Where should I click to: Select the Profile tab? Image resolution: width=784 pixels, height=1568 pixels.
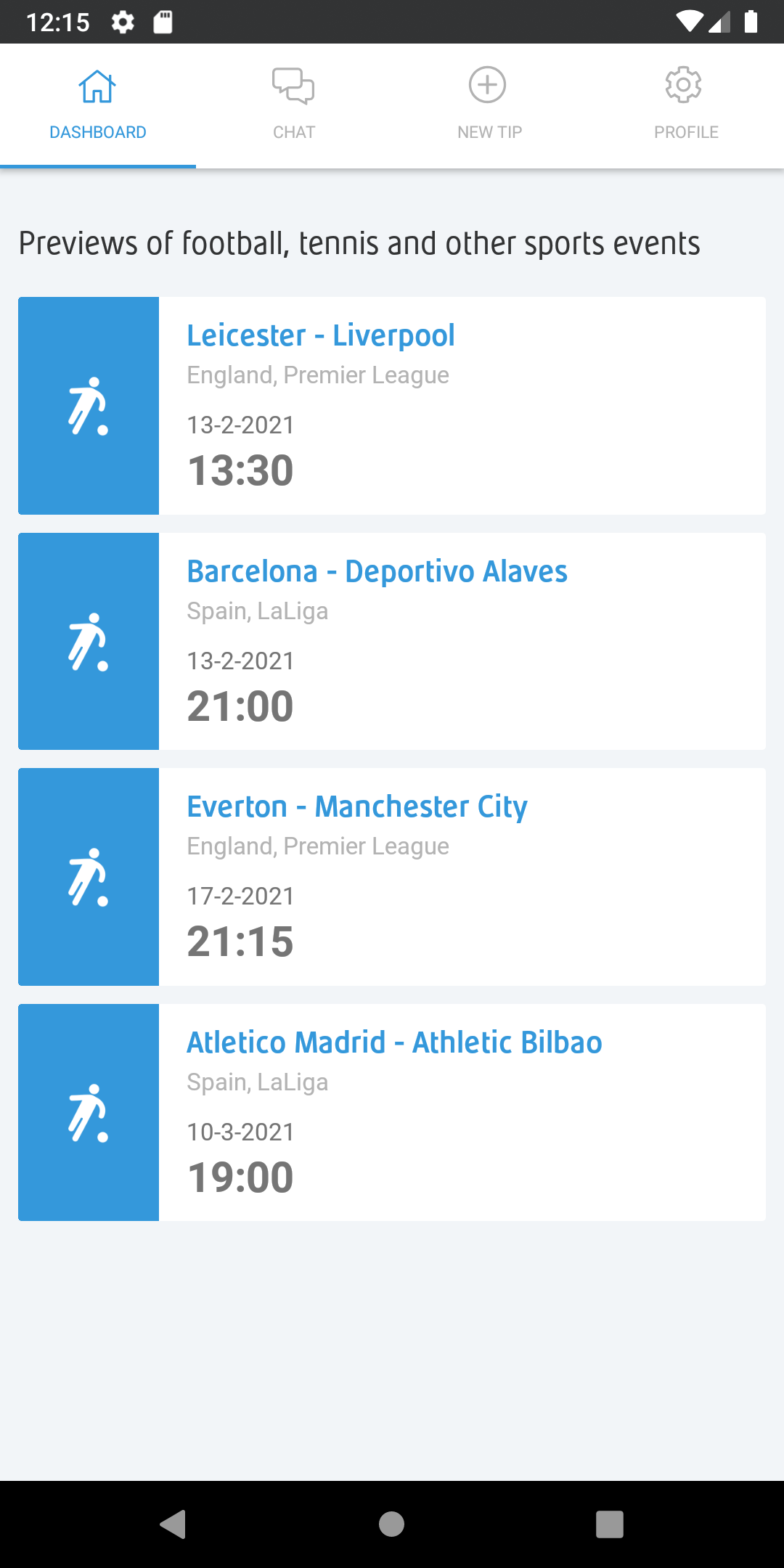pyautogui.click(x=686, y=106)
